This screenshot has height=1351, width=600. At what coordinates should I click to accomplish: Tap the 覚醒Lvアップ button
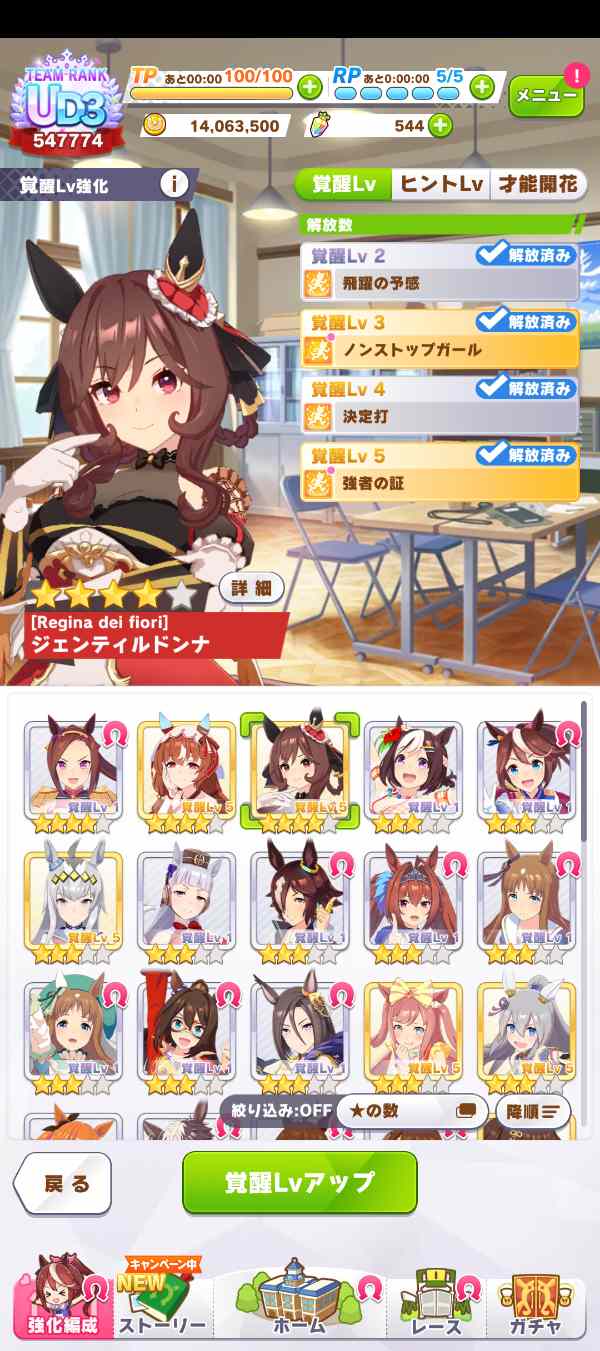(x=299, y=1182)
